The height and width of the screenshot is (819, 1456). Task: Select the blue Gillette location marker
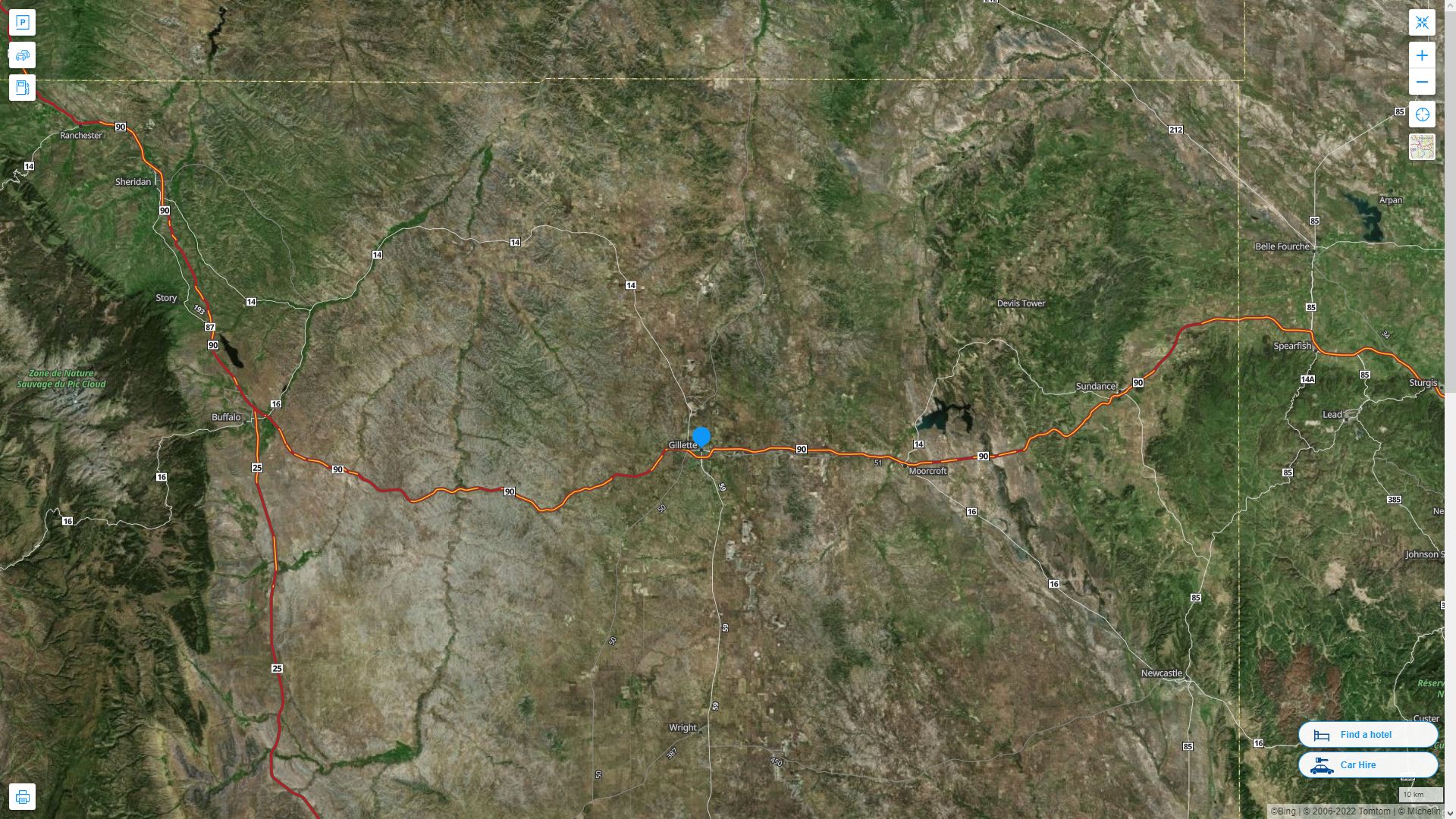(x=701, y=437)
